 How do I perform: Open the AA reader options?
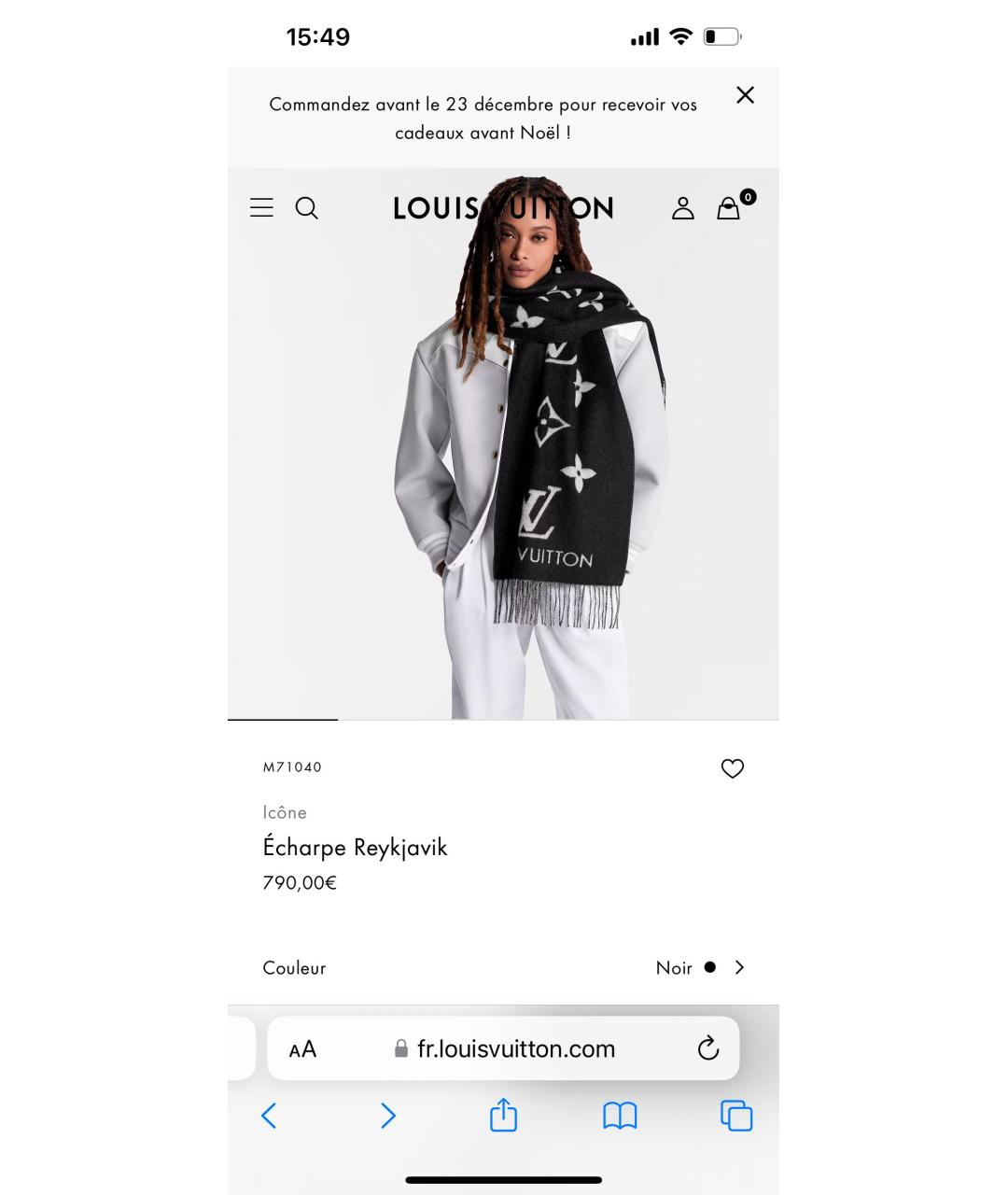point(302,1049)
